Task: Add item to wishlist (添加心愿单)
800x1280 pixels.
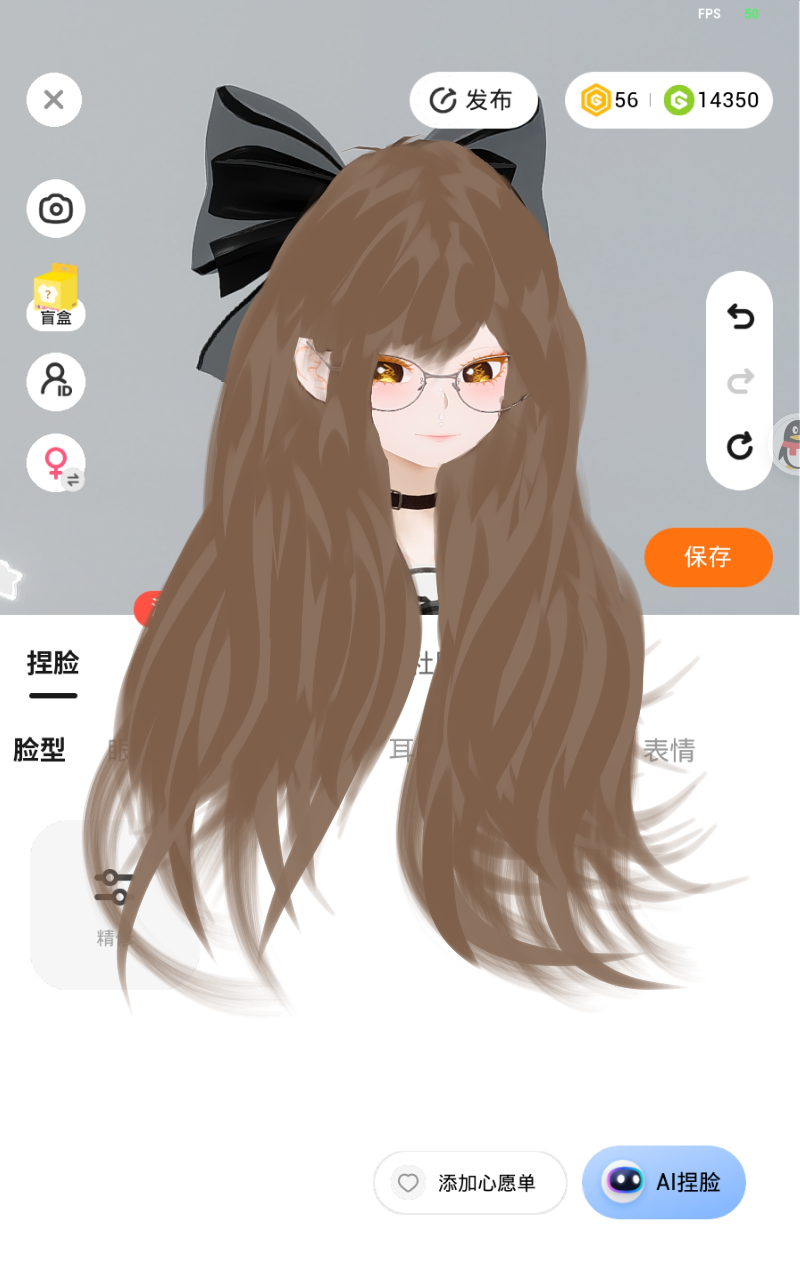Action: [470, 1183]
